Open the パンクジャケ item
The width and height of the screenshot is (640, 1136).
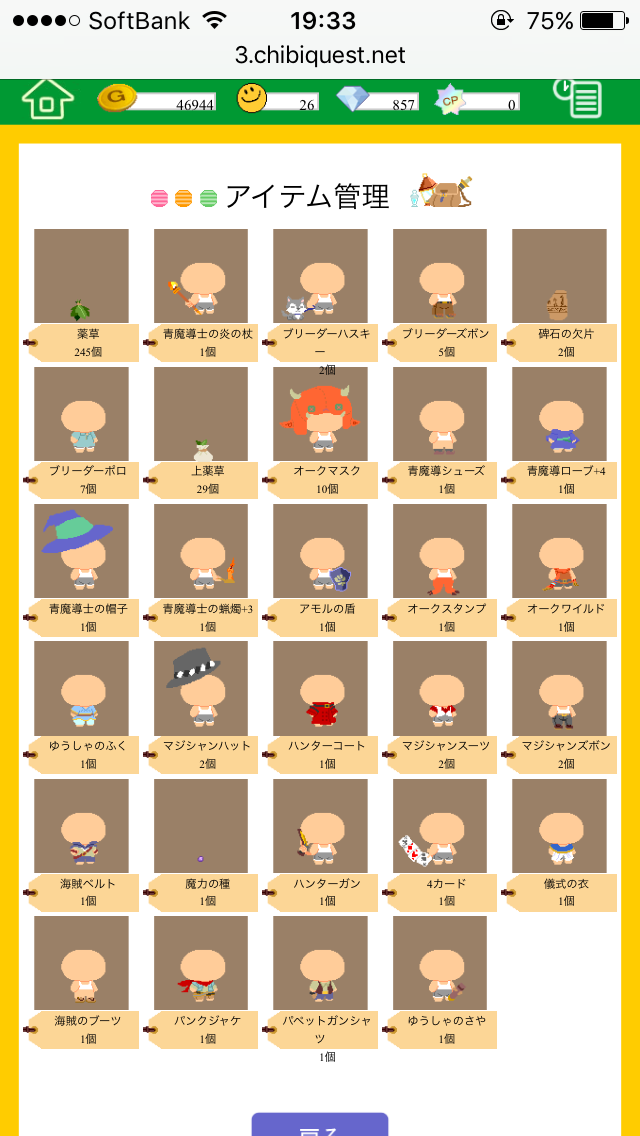coord(200,963)
